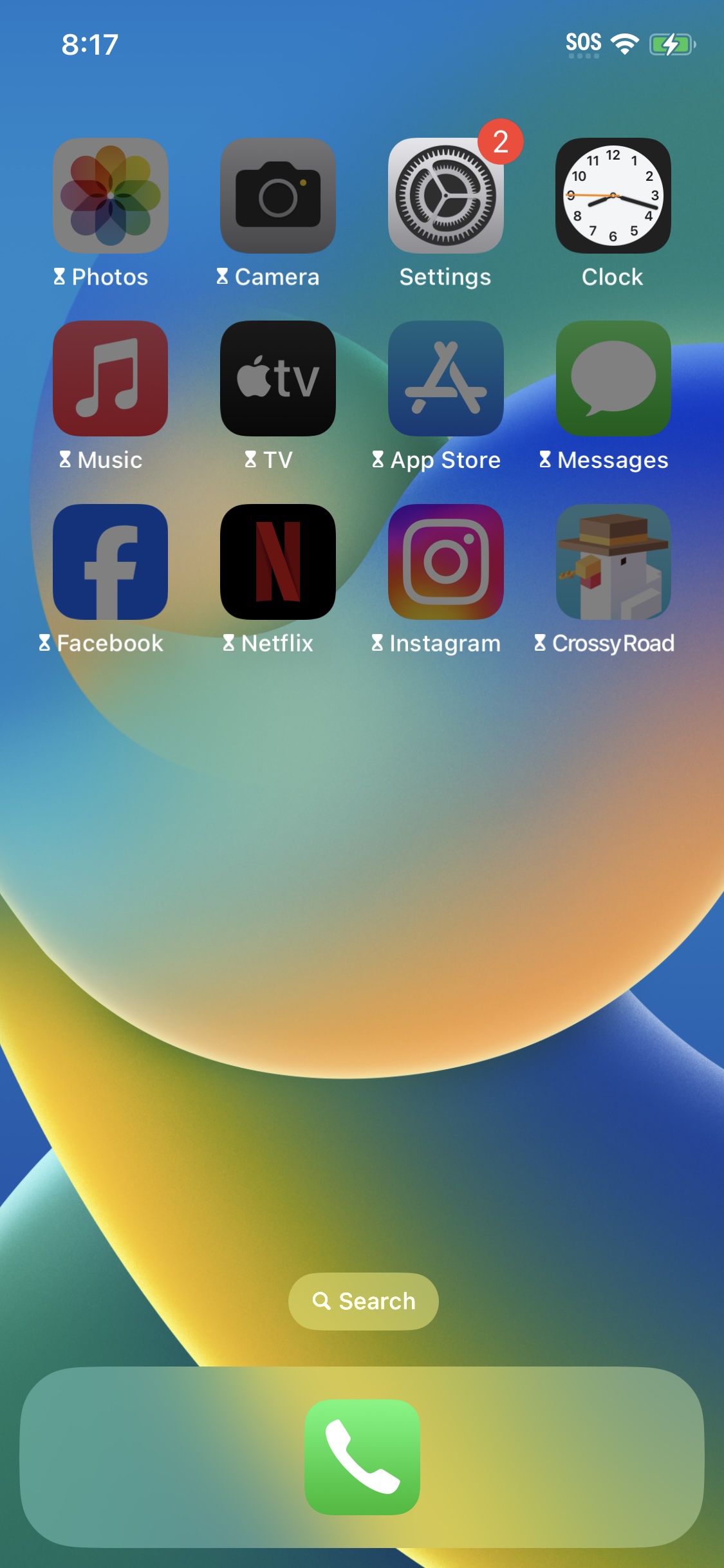Open the App Store
Screen dimensions: 724x1568
(445, 378)
